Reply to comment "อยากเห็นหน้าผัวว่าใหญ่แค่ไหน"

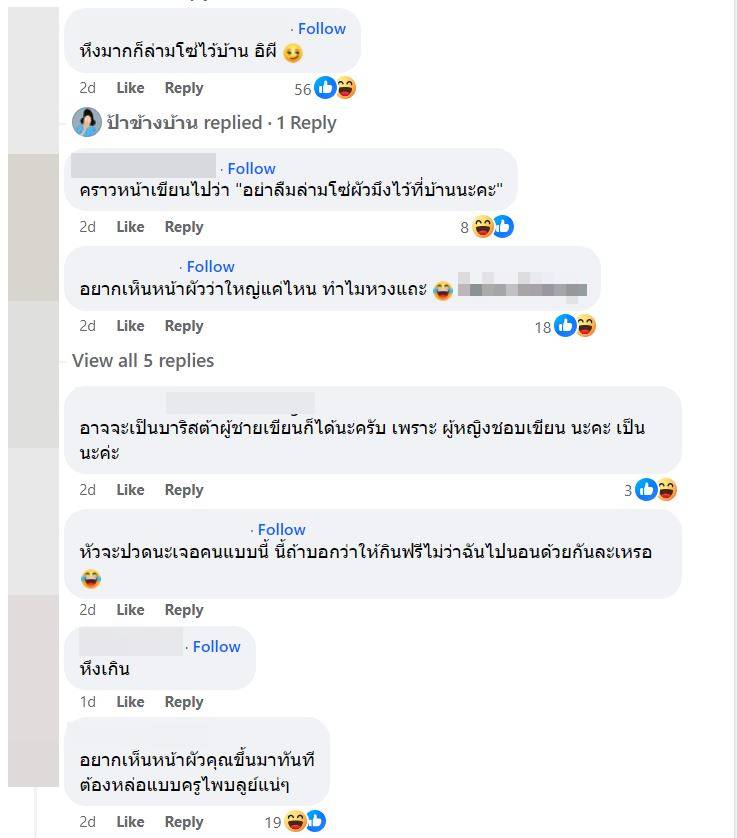[x=184, y=326]
